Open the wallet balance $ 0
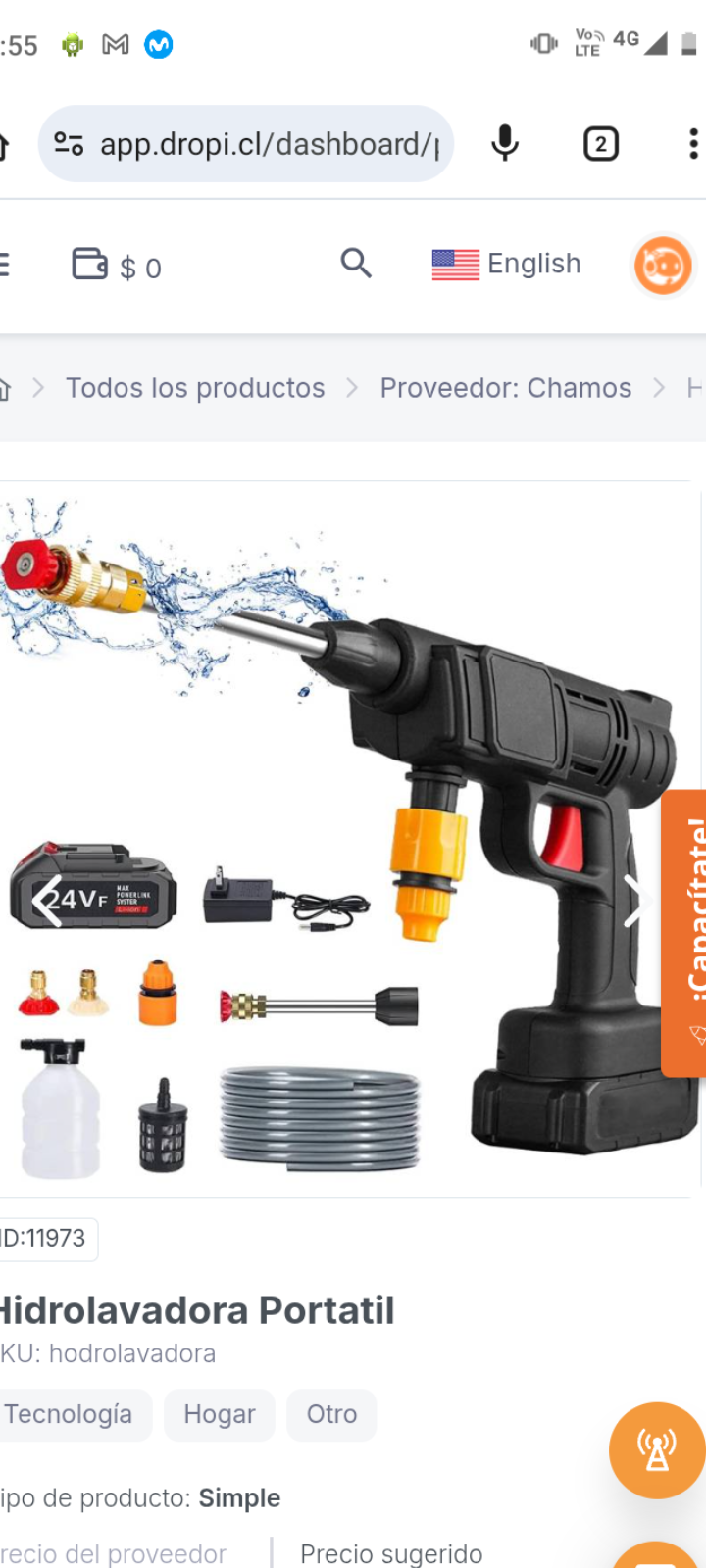Image resolution: width=706 pixels, height=1568 pixels. (x=117, y=266)
